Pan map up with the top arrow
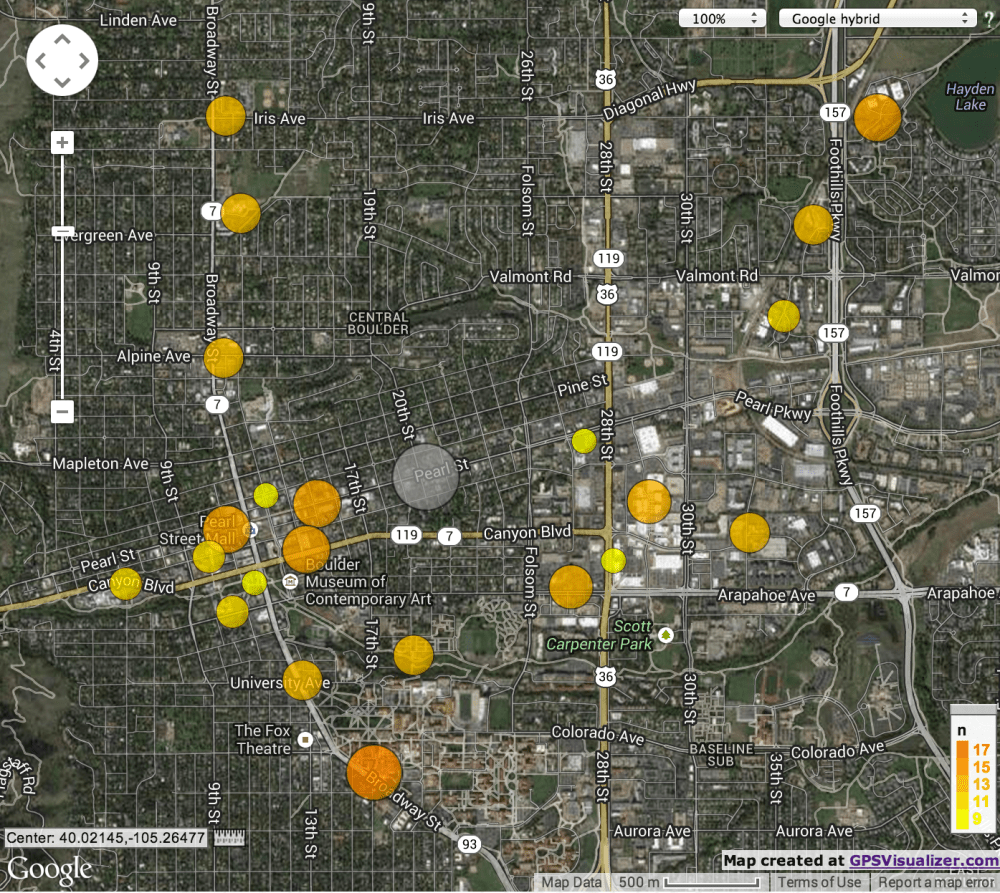Viewport: 1000px width, 893px height. click(x=62, y=40)
